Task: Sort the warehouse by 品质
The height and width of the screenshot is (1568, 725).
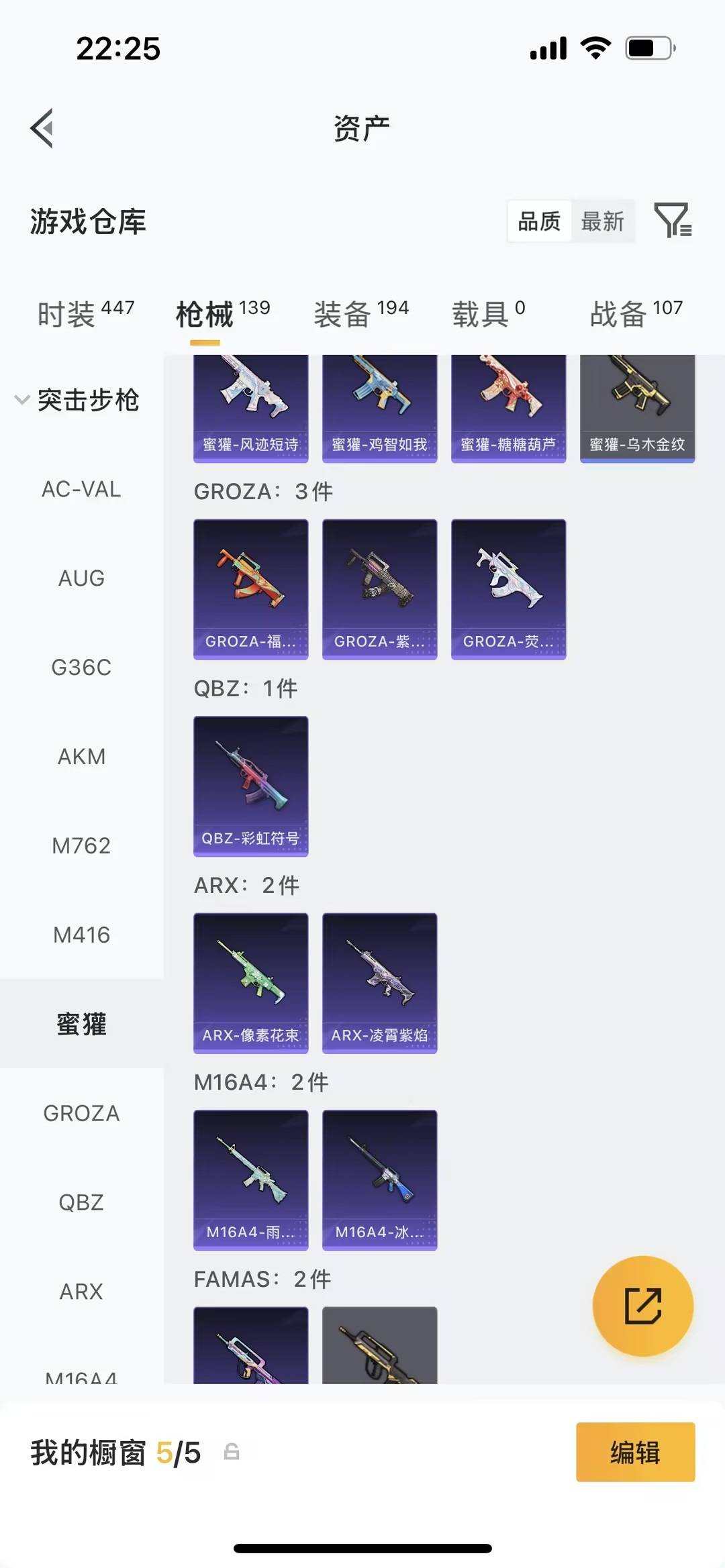Action: 539,221
